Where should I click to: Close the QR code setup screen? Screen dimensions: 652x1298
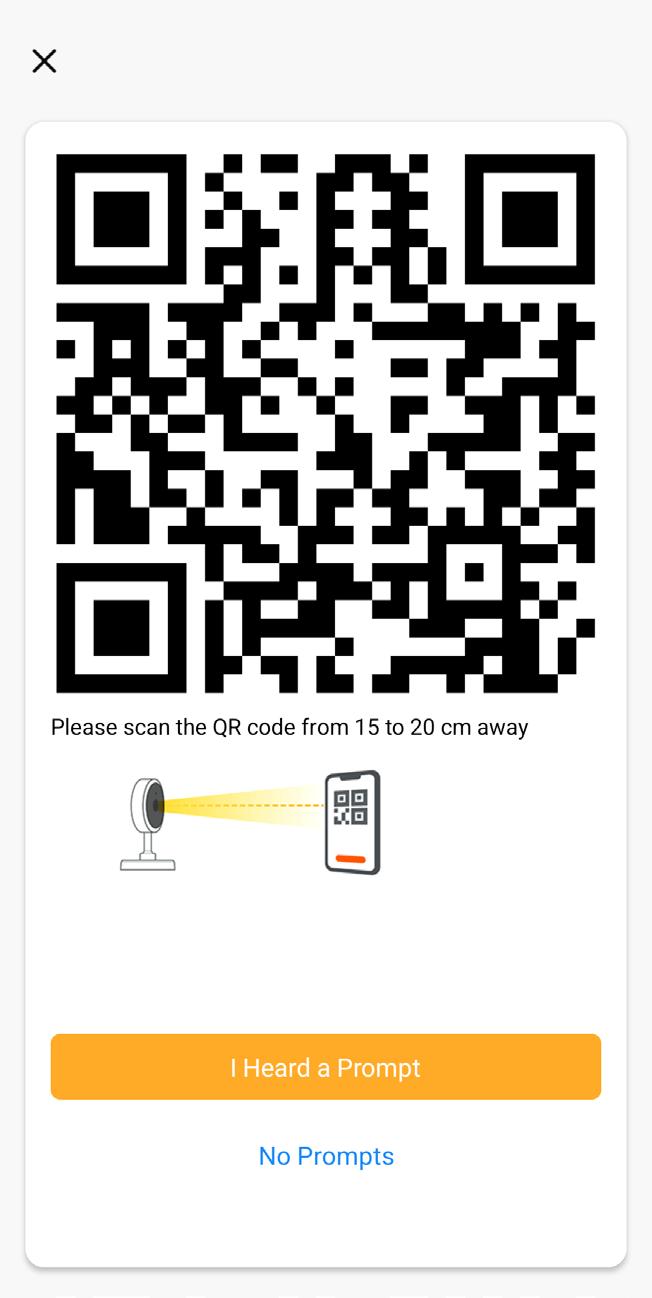point(44,62)
